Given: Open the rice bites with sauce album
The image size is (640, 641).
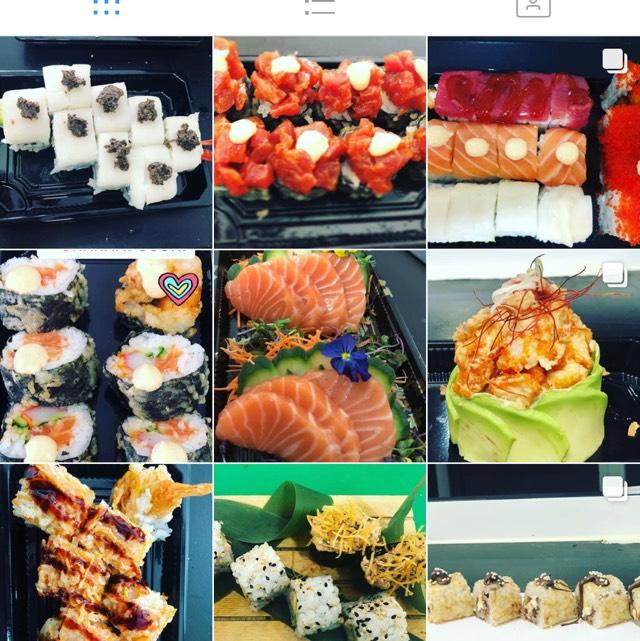Looking at the screenshot, I should 533,553.
